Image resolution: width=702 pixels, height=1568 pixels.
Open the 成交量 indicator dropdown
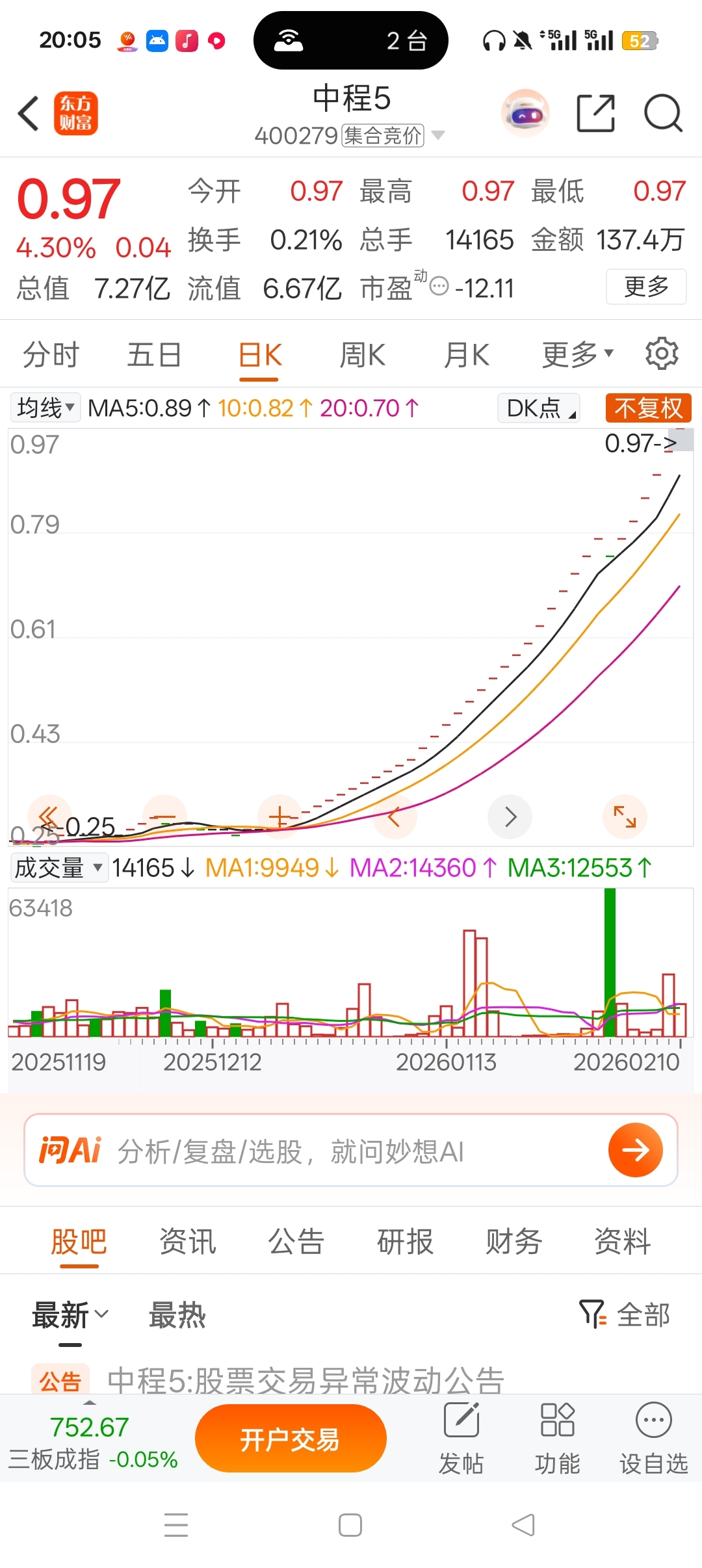pyautogui.click(x=58, y=868)
